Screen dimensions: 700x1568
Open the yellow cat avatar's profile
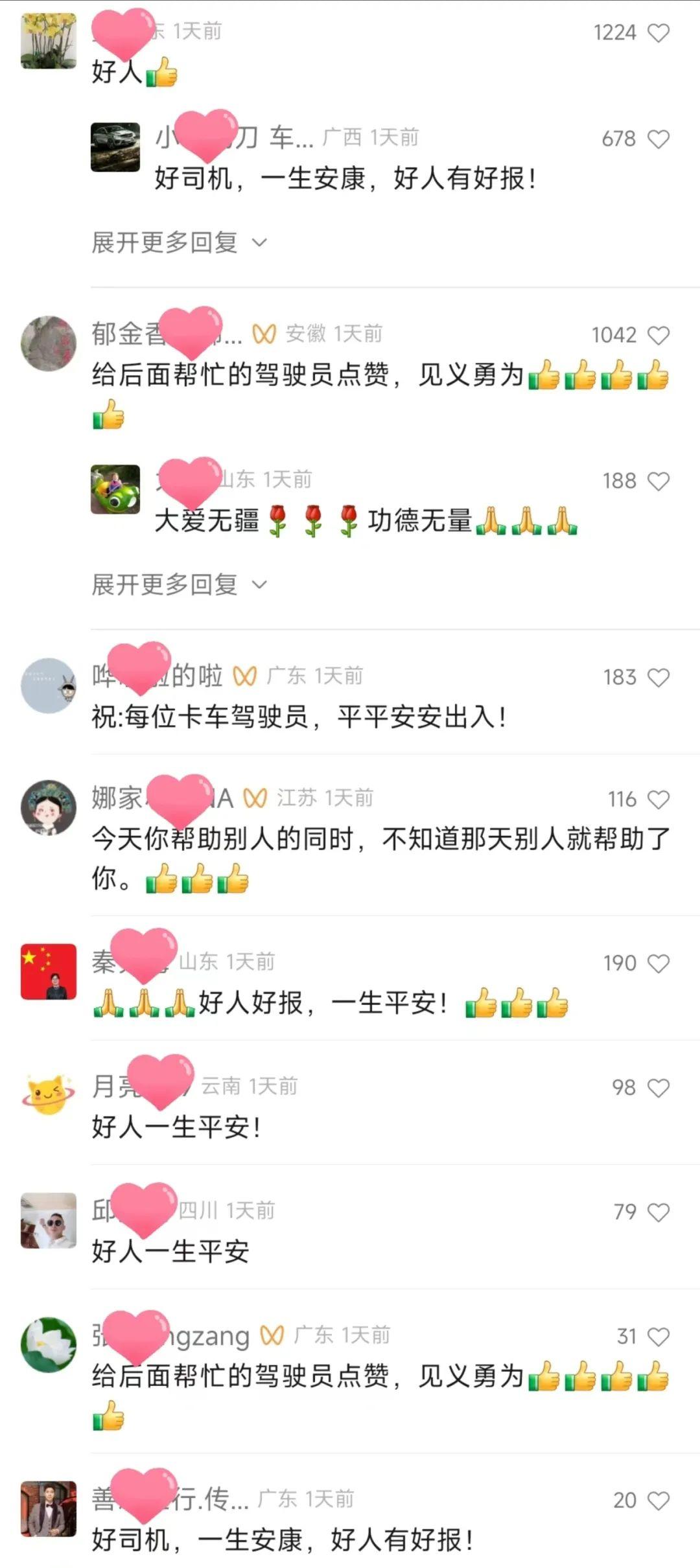click(x=49, y=1094)
